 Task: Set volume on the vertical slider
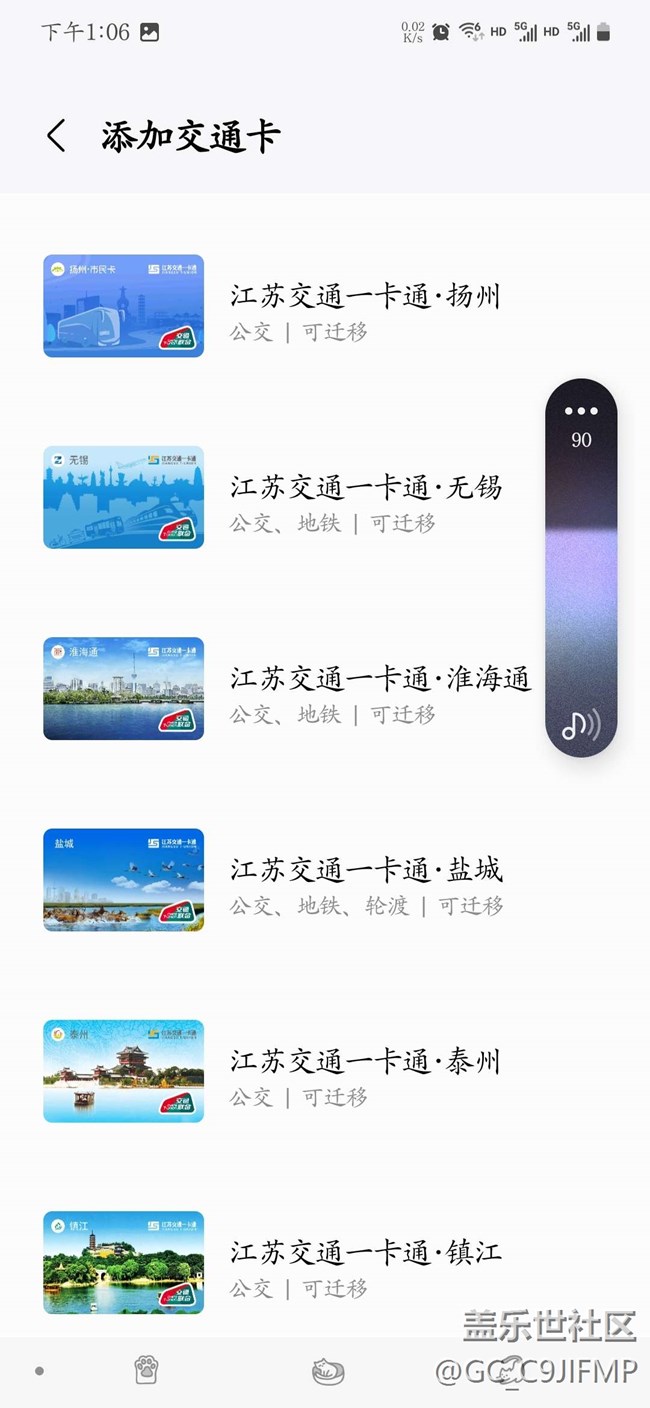(581, 580)
